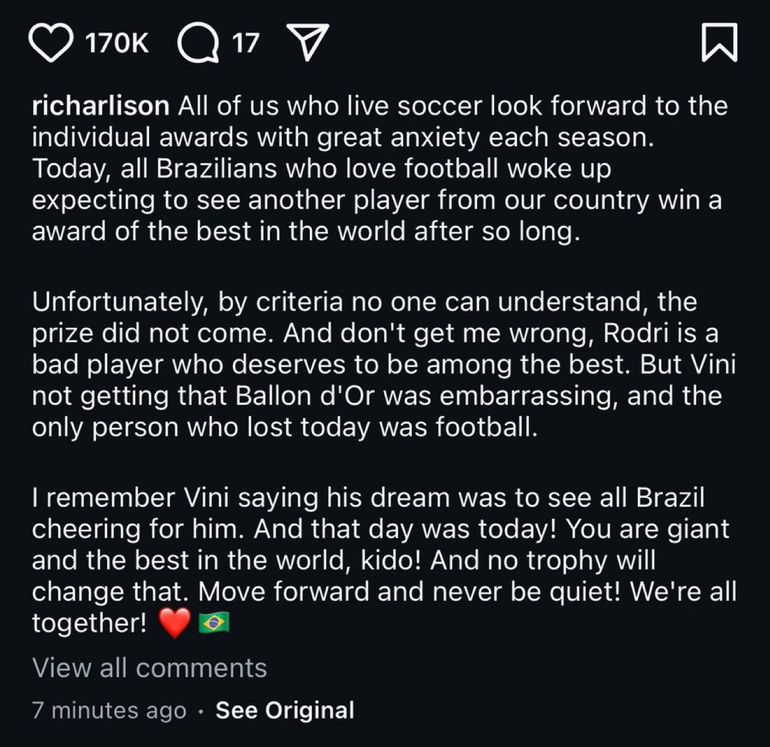Screen dimensions: 770x747
Task: Share this post with the paper plane icon
Action: 307,42
